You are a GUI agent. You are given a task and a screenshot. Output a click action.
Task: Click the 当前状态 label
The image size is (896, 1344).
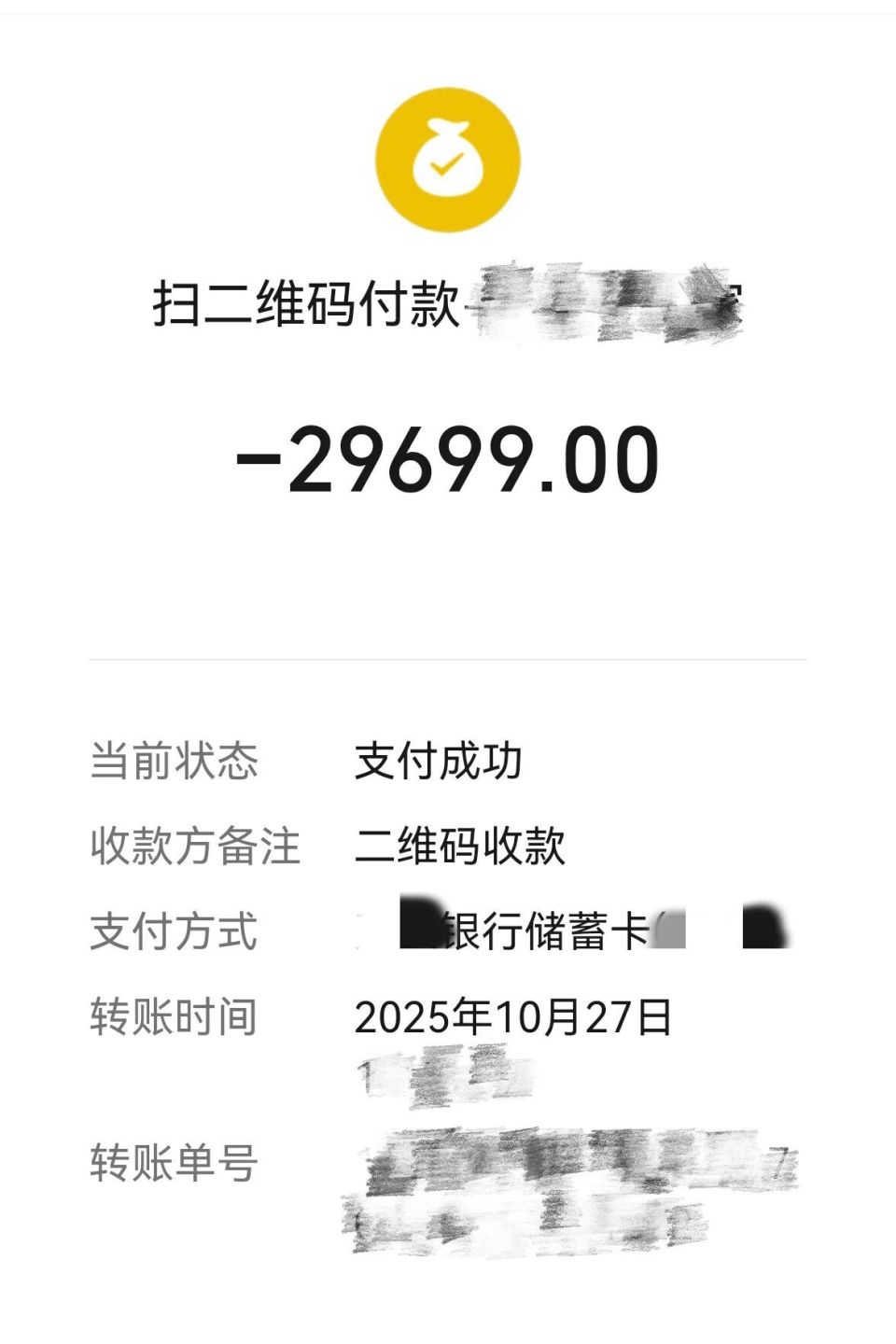tap(173, 761)
